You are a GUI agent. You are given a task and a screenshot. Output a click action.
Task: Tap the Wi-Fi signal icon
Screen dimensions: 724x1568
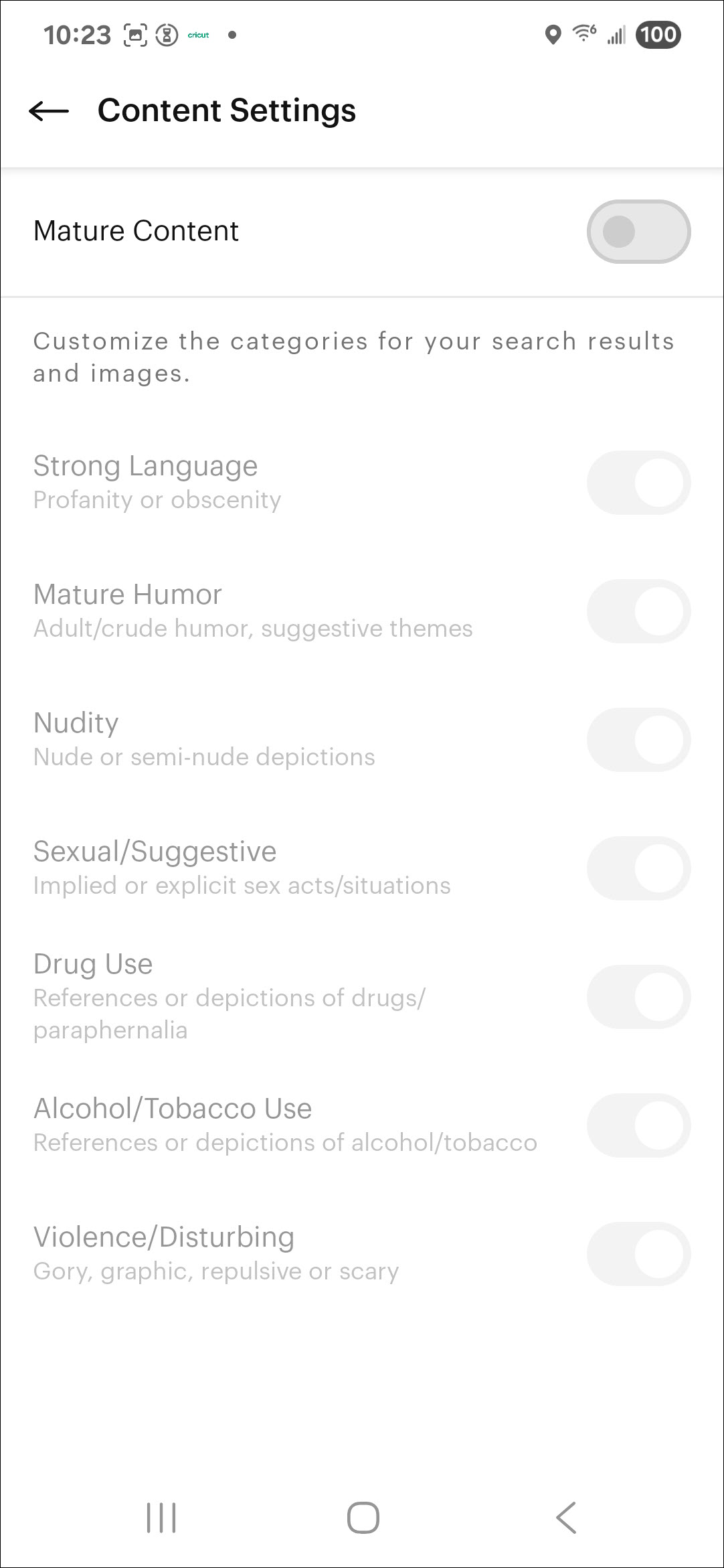[582, 35]
